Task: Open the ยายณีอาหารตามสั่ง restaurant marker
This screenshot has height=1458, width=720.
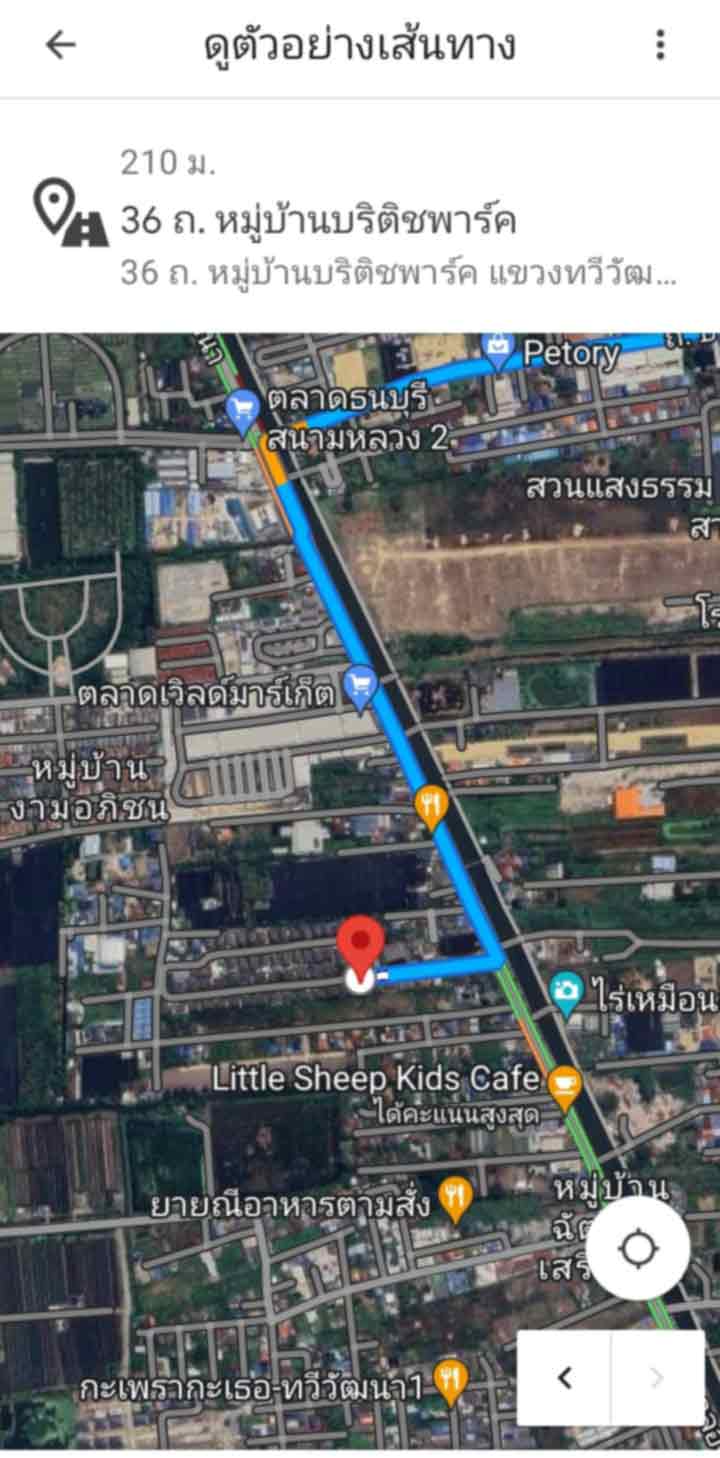Action: (456, 1199)
